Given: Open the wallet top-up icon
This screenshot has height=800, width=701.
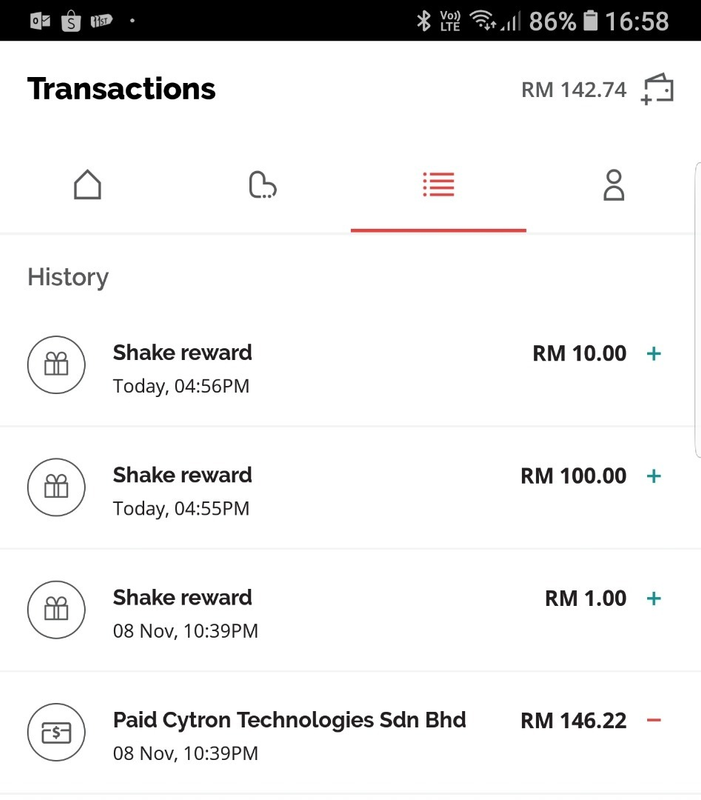Looking at the screenshot, I should pyautogui.click(x=657, y=89).
